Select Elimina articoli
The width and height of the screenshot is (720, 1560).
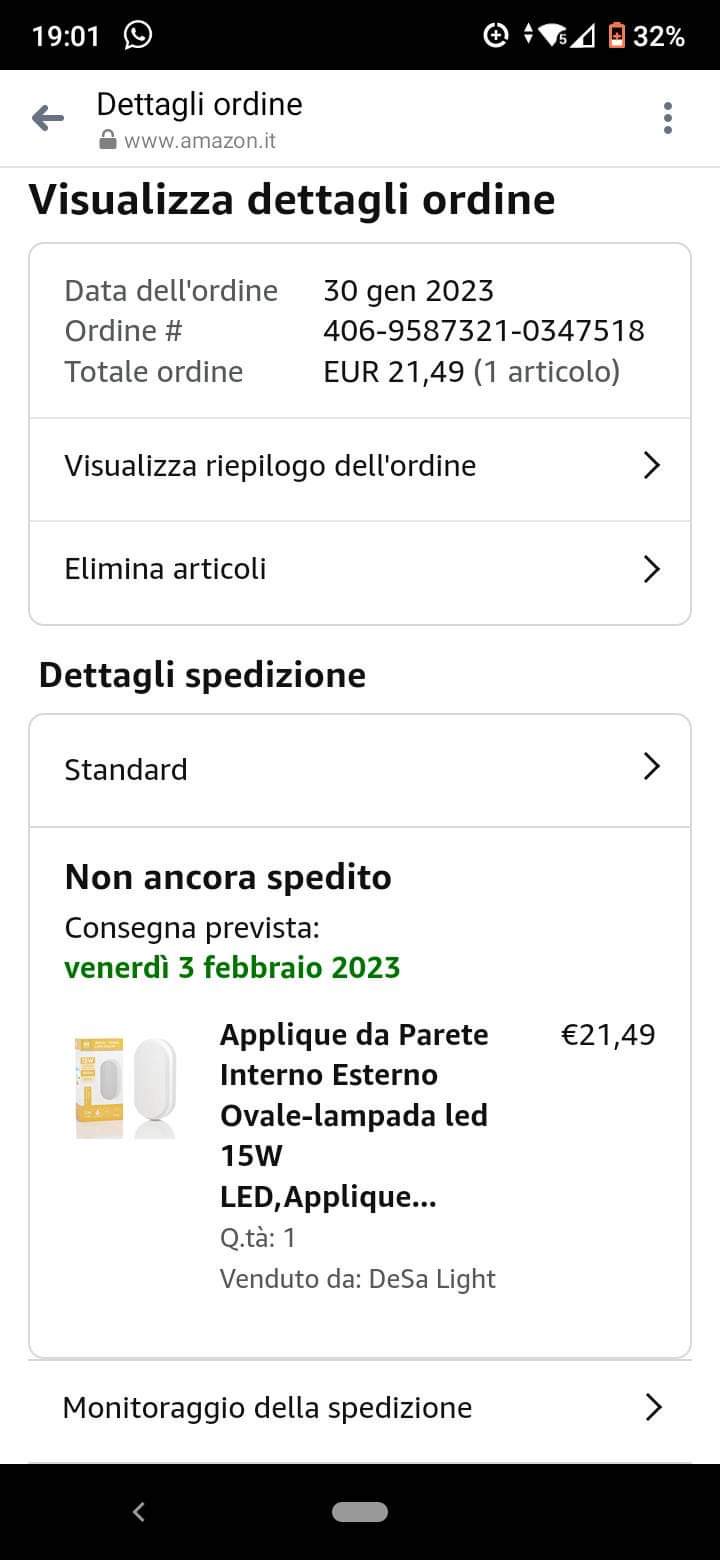(x=360, y=570)
